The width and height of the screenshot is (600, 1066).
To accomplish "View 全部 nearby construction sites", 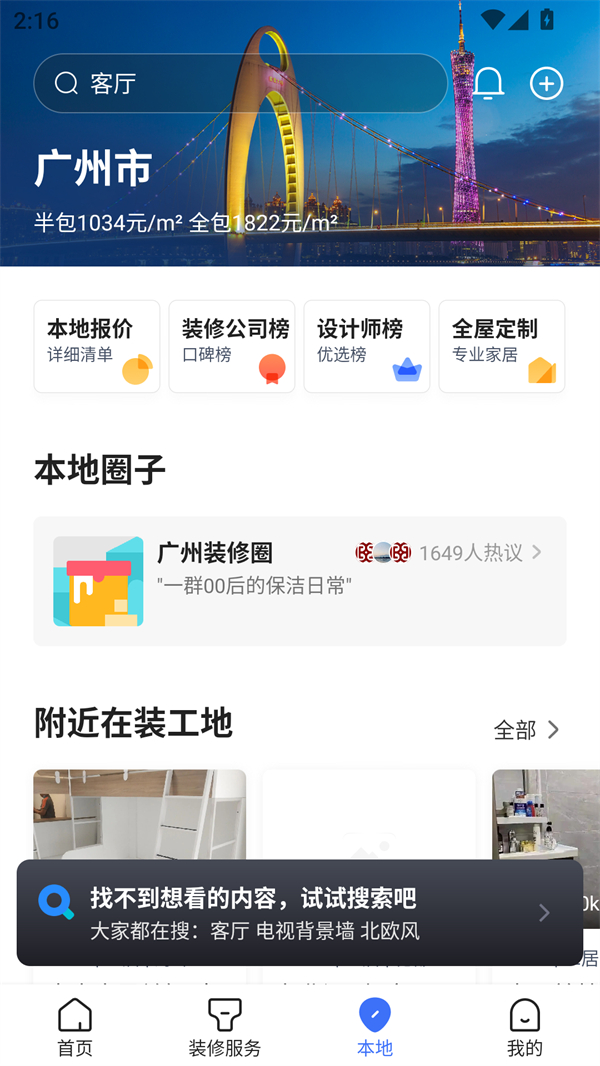I will [526, 730].
